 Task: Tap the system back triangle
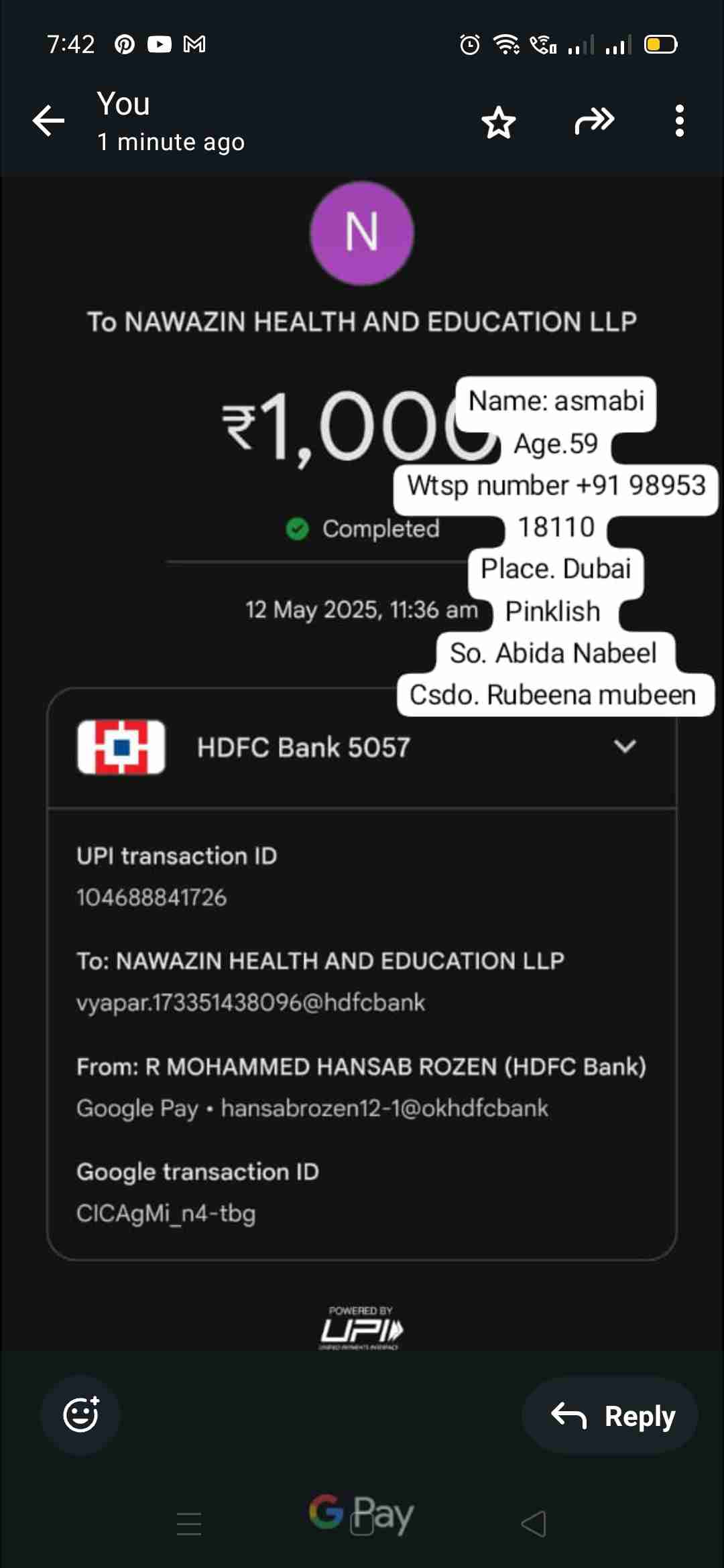[x=534, y=1524]
